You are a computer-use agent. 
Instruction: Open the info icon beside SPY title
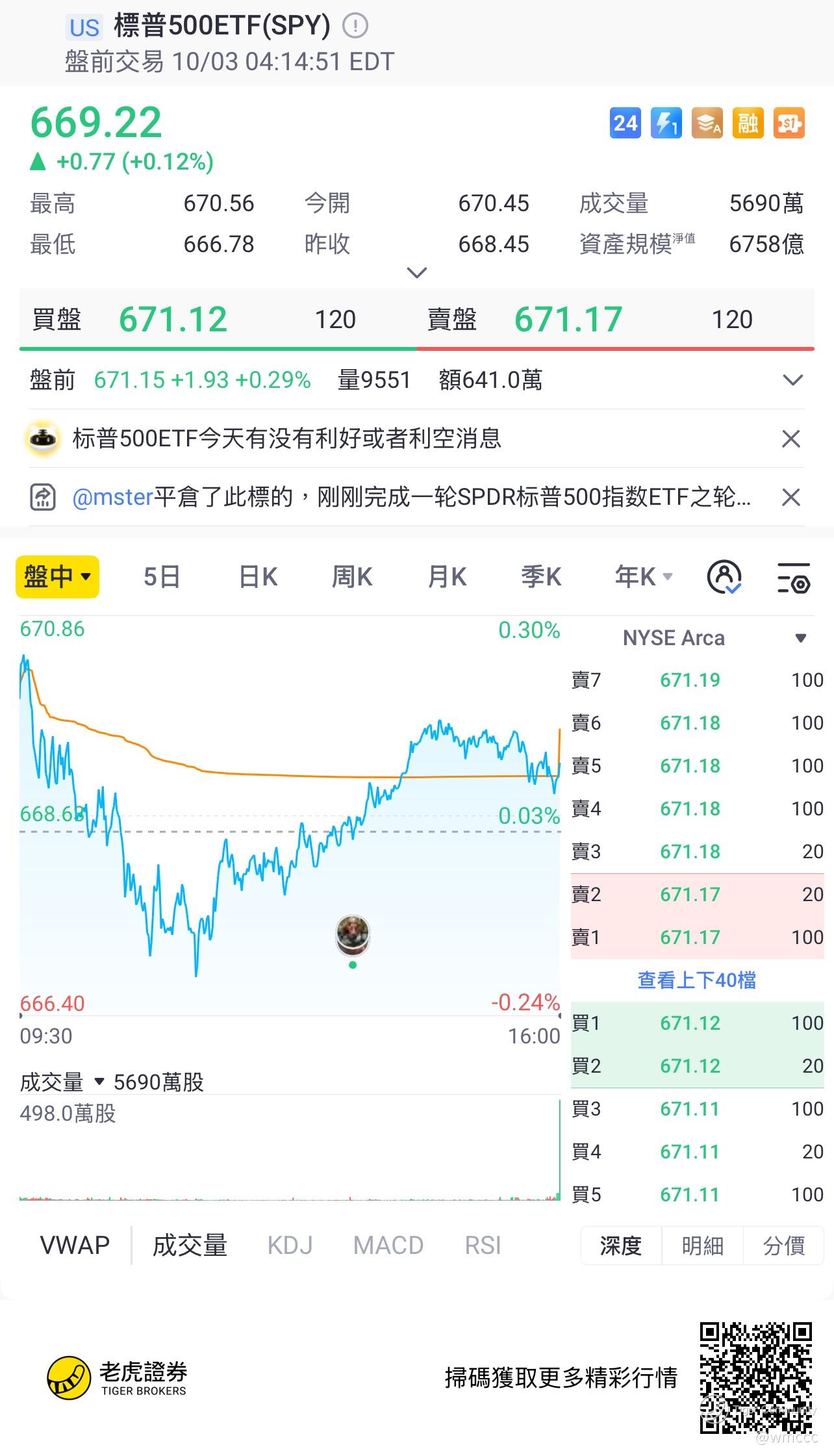(355, 27)
